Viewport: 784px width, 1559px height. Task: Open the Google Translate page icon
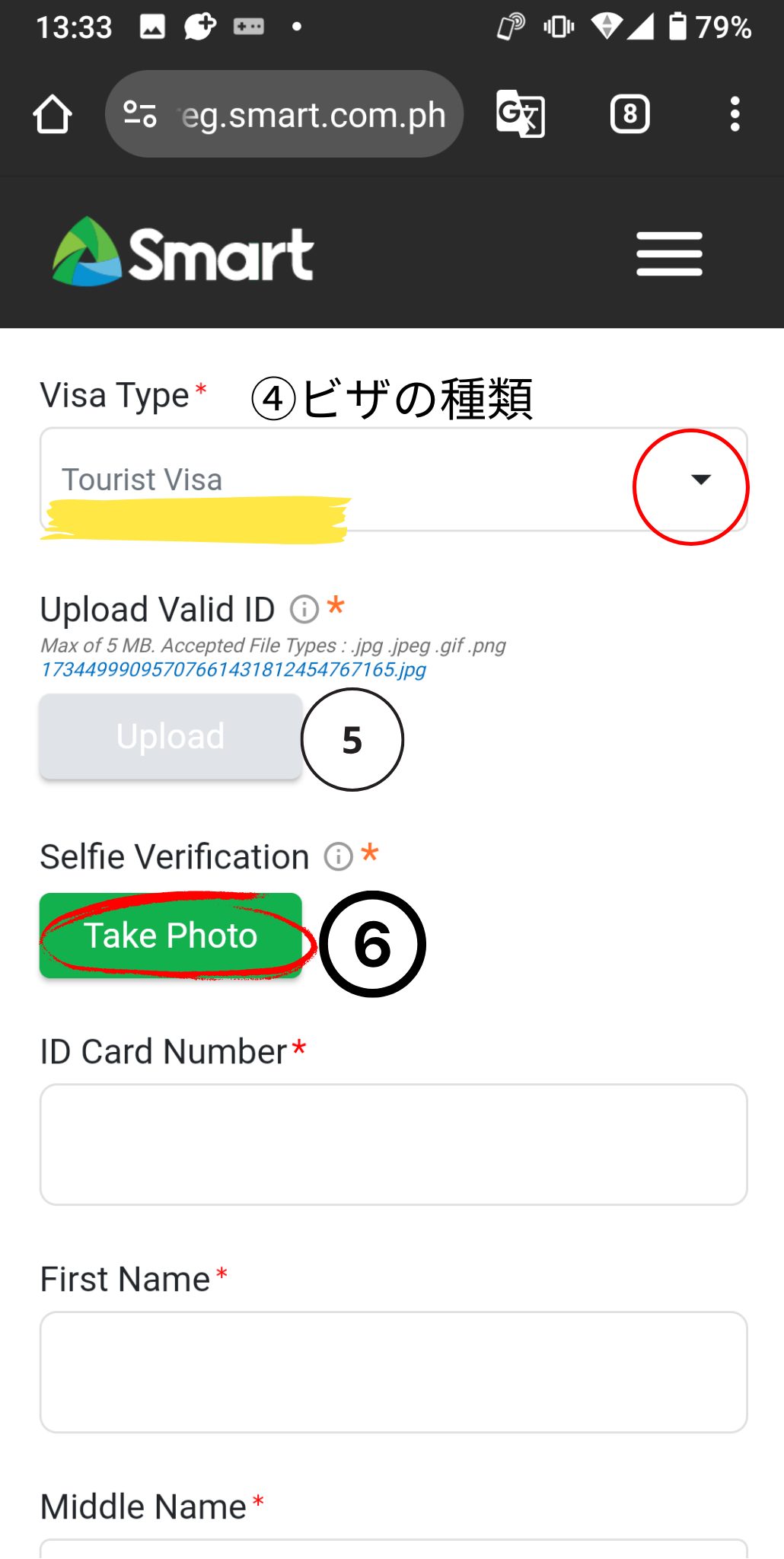(x=521, y=114)
